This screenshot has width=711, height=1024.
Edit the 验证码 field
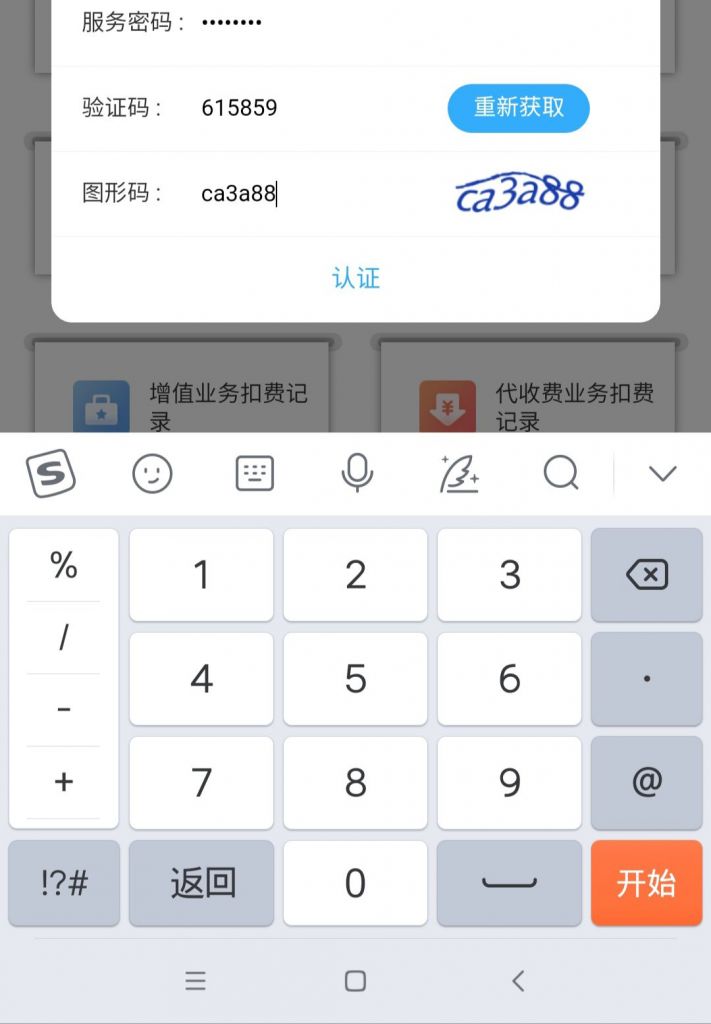300,108
